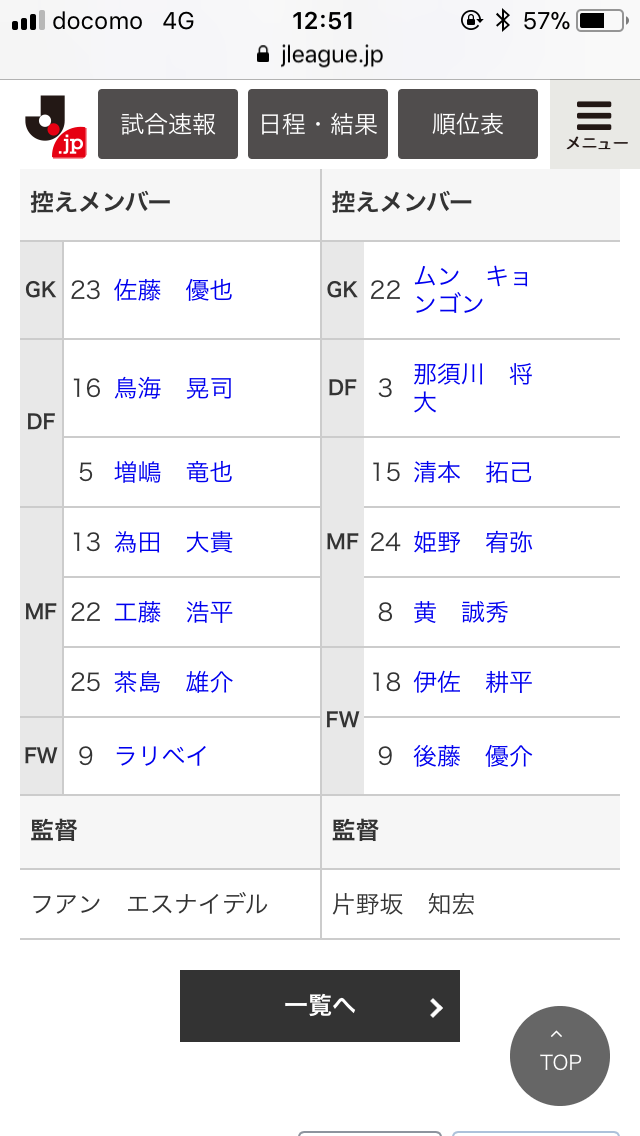Open the メニュー hamburger menu

coord(596,125)
